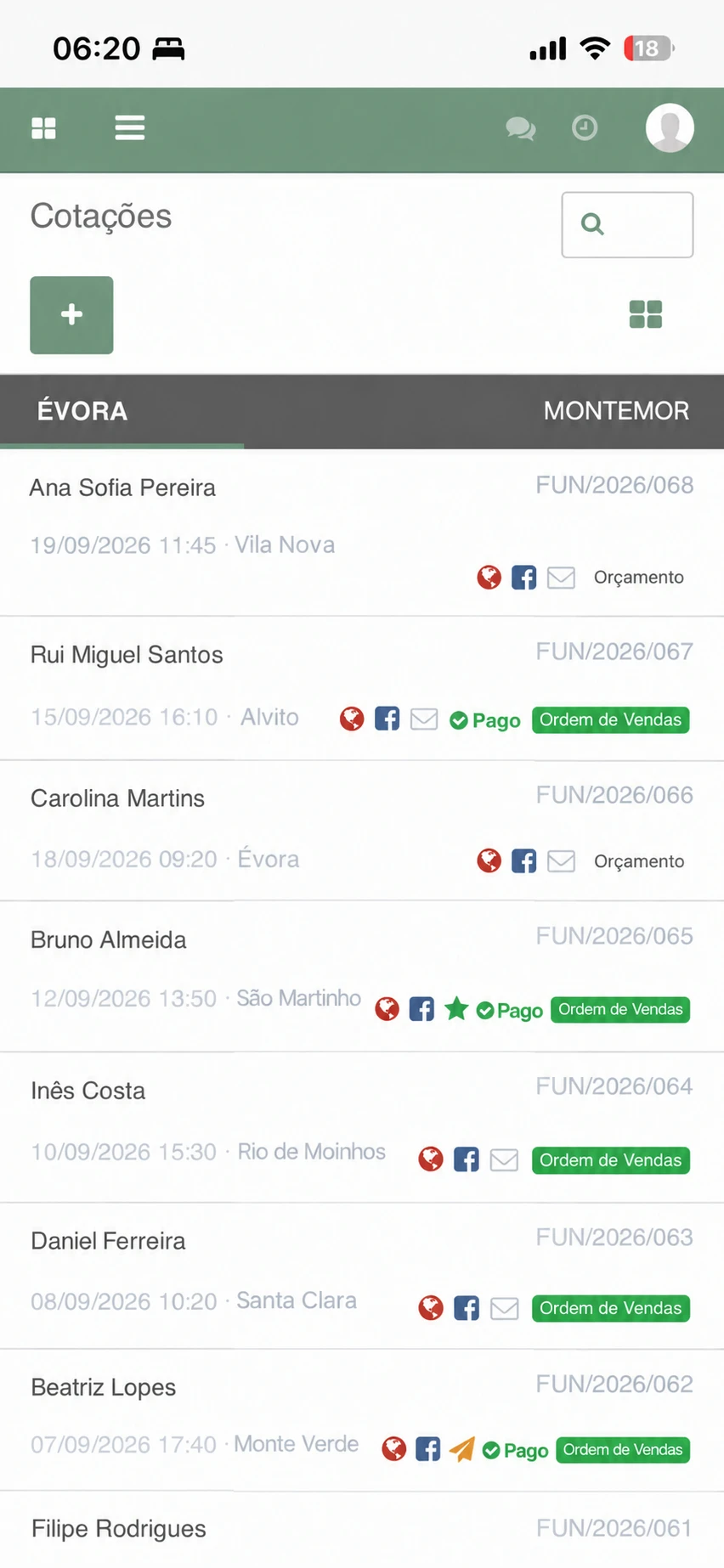This screenshot has width=724, height=1568.
Task: Open the user profile avatar
Action: pyautogui.click(x=670, y=127)
